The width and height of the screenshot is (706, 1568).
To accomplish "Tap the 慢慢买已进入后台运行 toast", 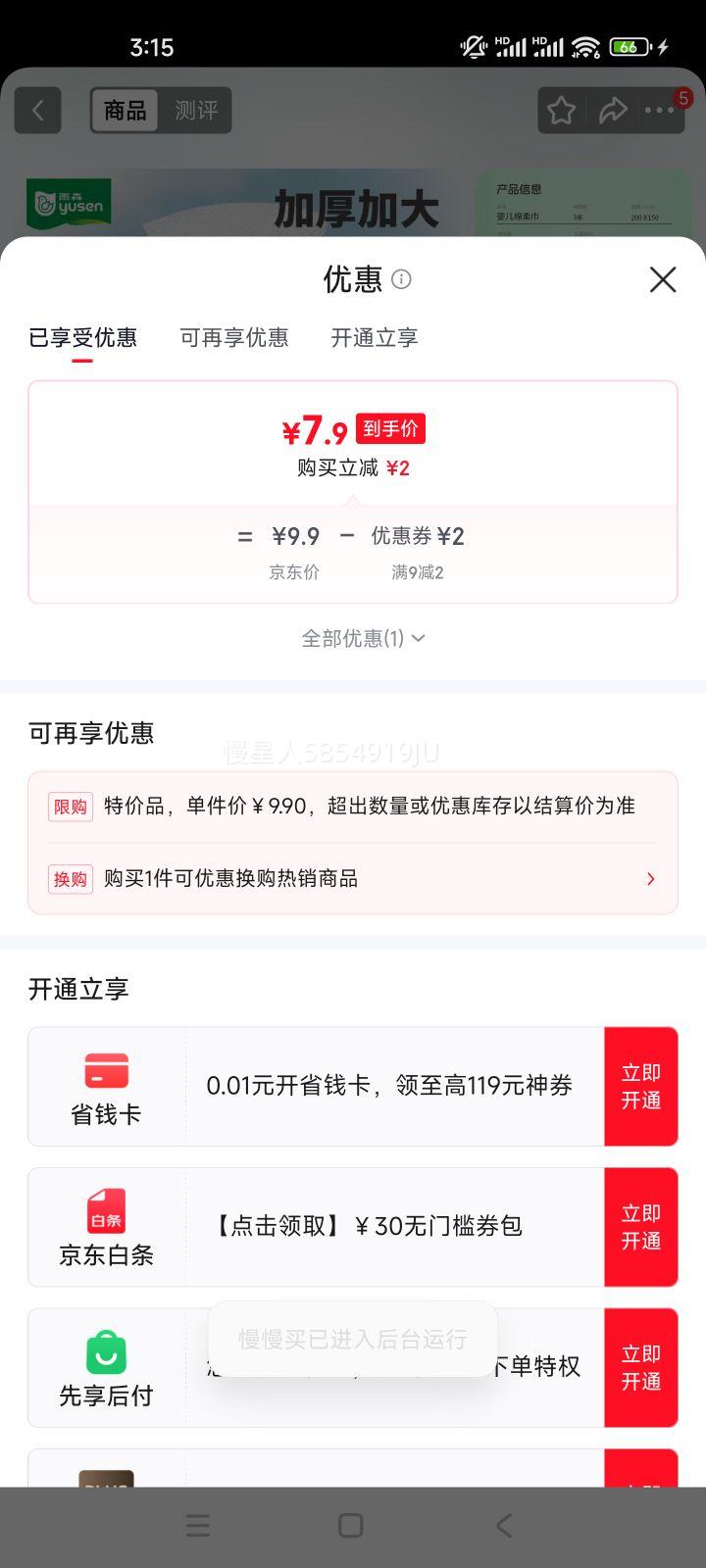I will [x=350, y=1338].
